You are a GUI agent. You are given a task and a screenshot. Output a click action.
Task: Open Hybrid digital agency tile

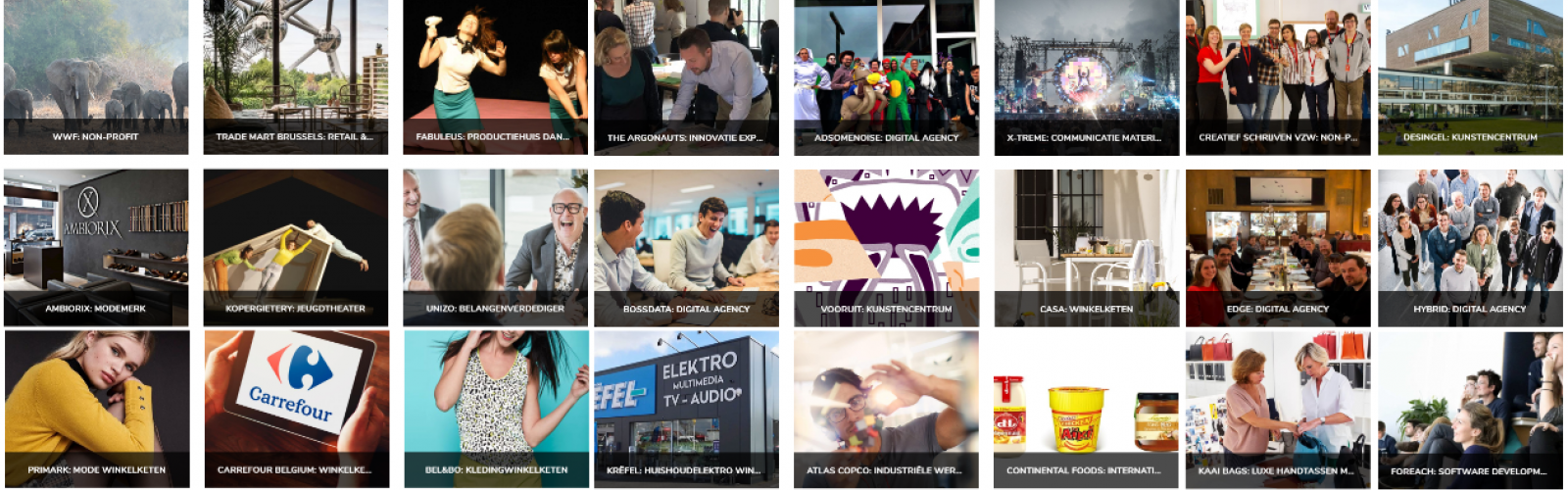[1470, 247]
